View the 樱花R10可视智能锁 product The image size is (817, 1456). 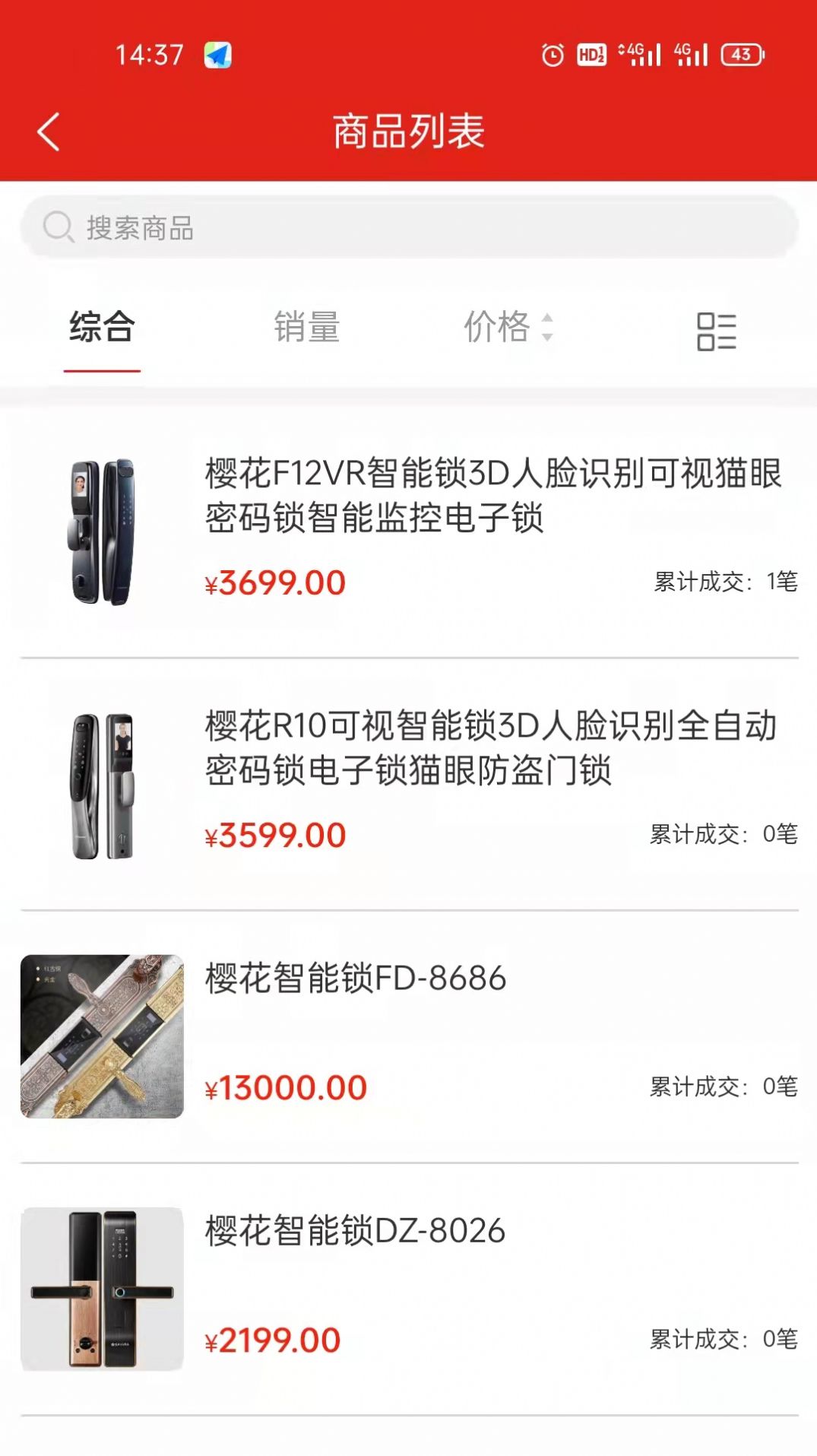490,748
